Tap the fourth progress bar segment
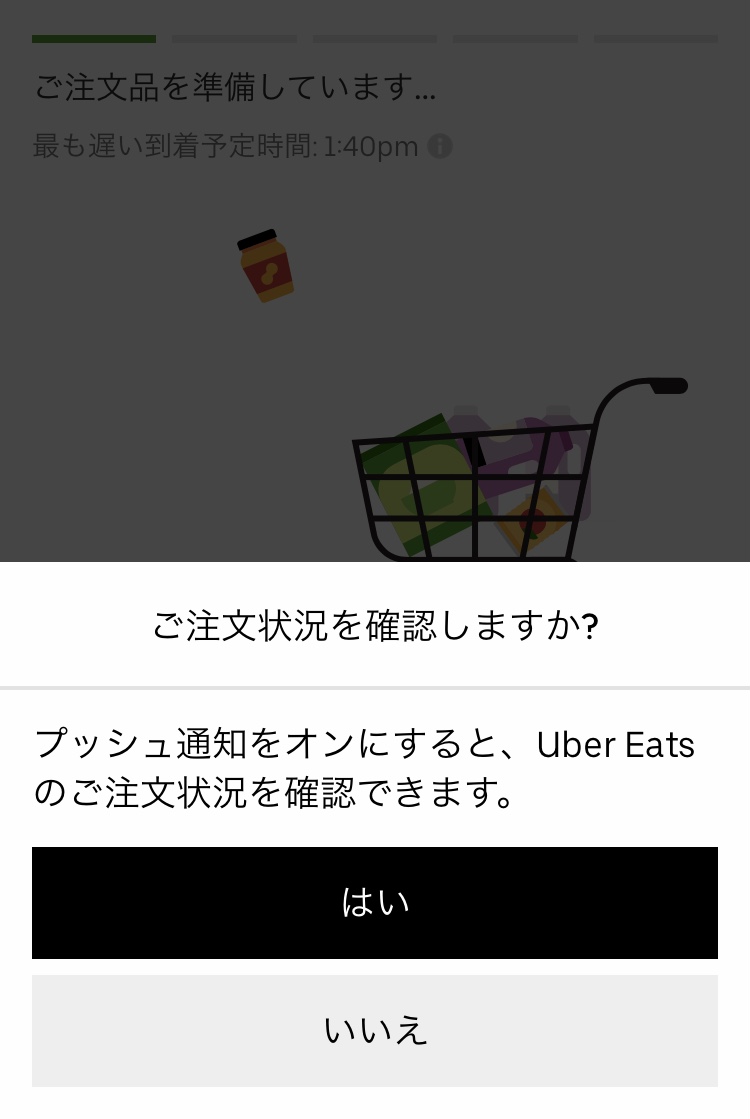This screenshot has width=750, height=1119. 515,39
